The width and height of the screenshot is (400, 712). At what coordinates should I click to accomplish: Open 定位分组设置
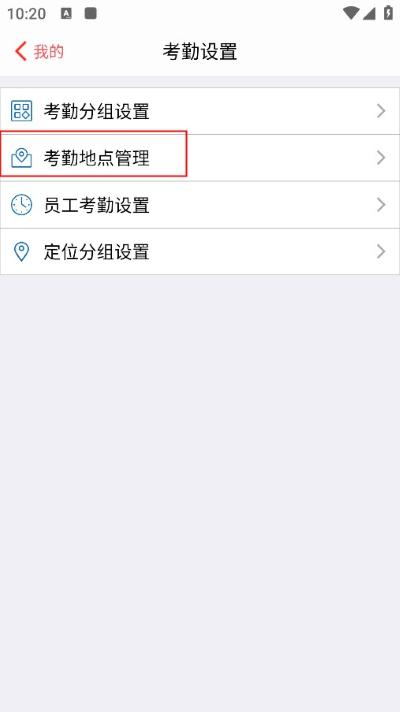(x=200, y=252)
